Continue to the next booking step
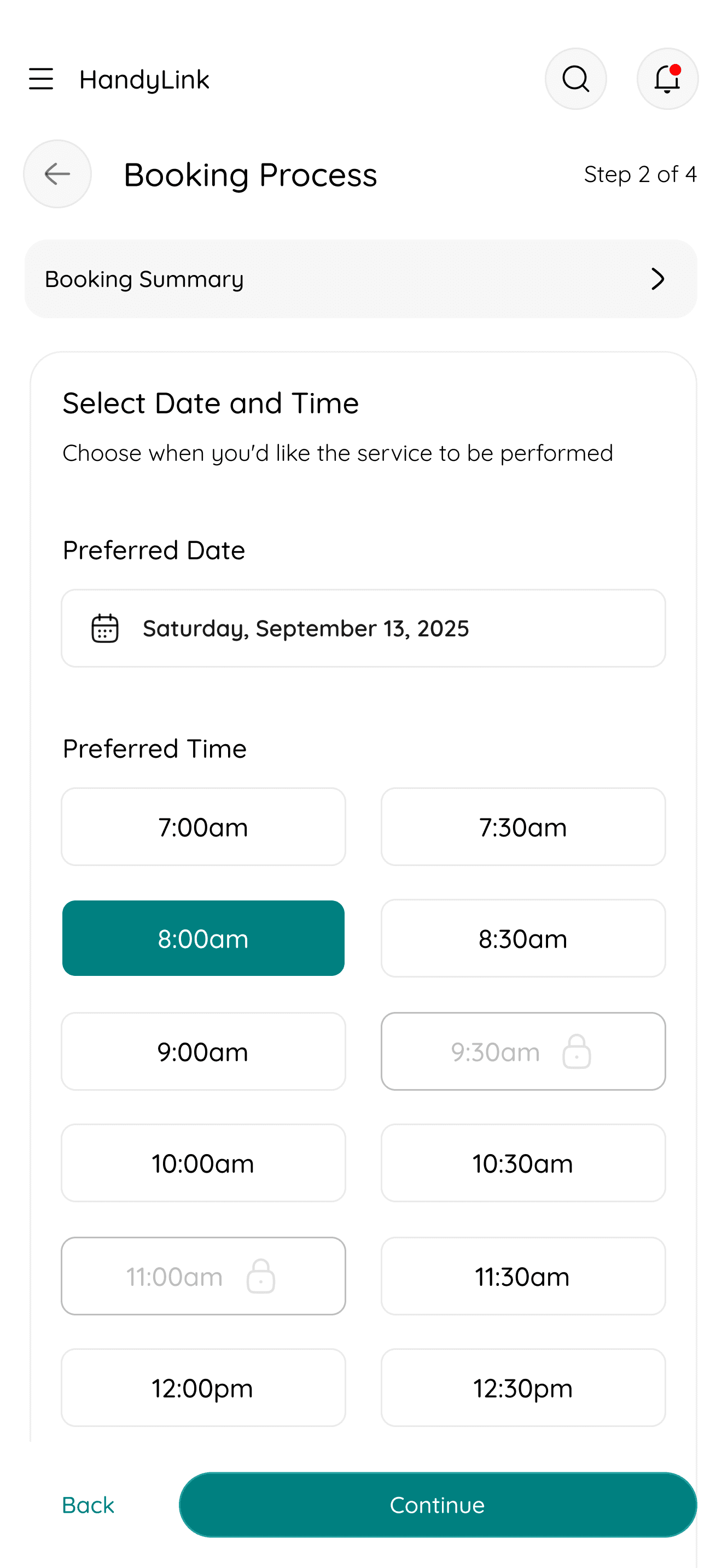The height and width of the screenshot is (1568, 722). [437, 1505]
